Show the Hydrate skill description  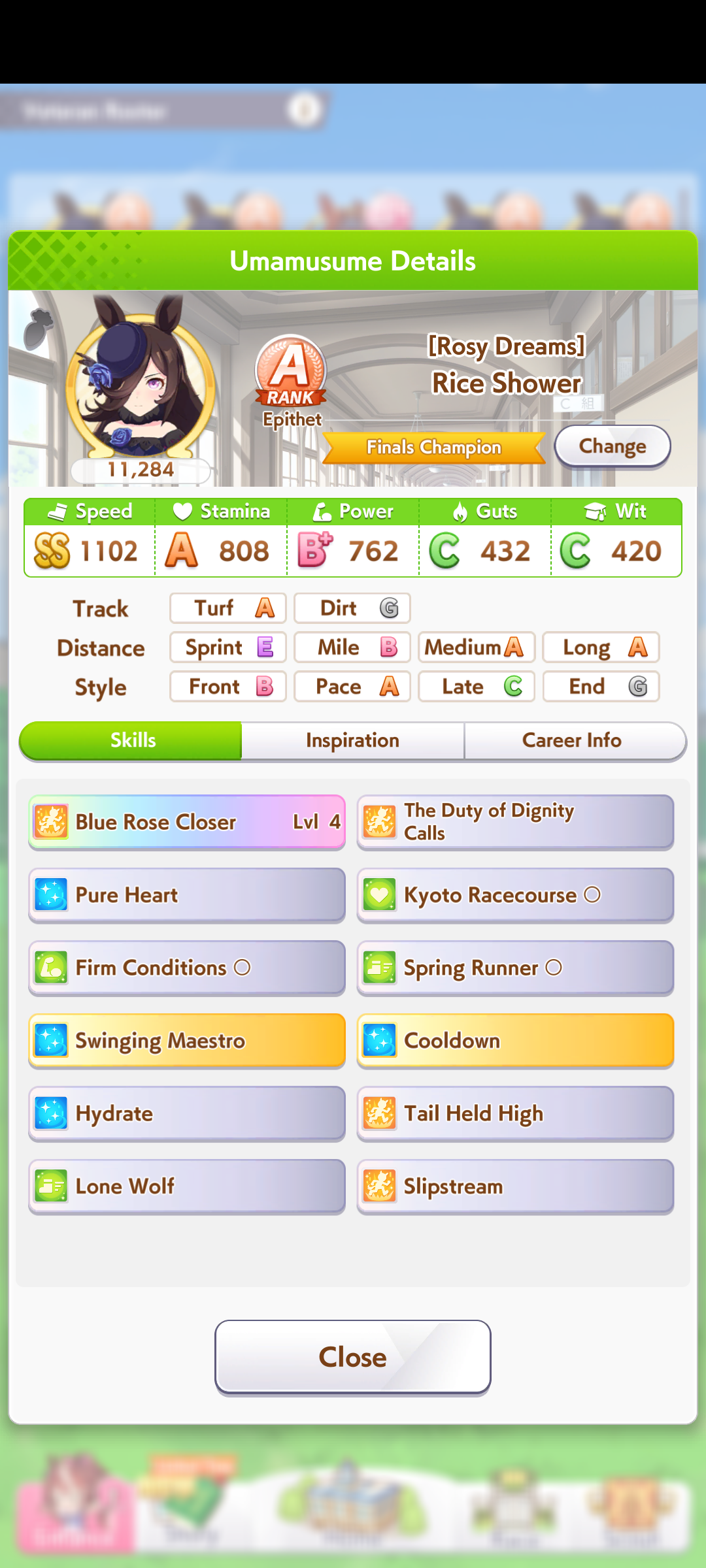point(187,1113)
